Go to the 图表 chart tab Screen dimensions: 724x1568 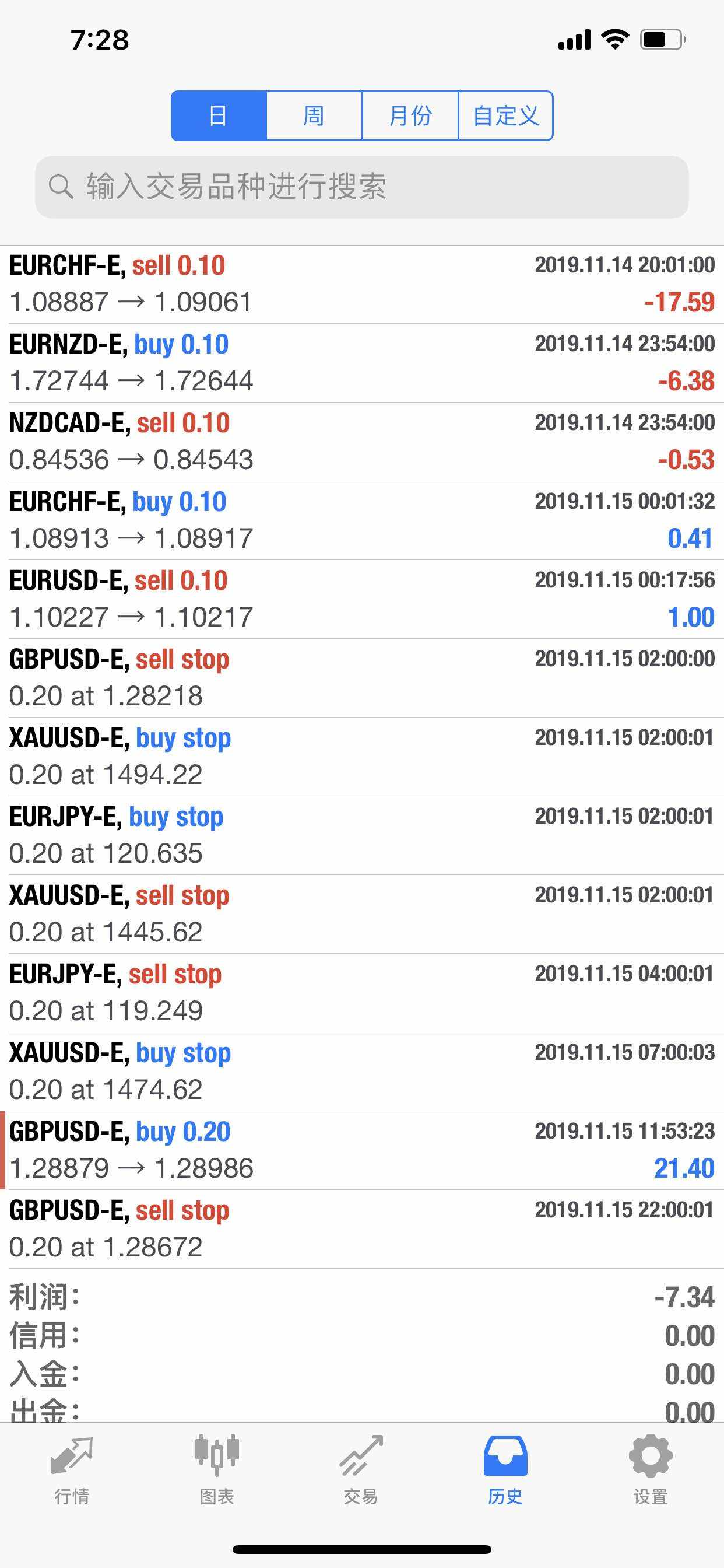coord(217,1468)
